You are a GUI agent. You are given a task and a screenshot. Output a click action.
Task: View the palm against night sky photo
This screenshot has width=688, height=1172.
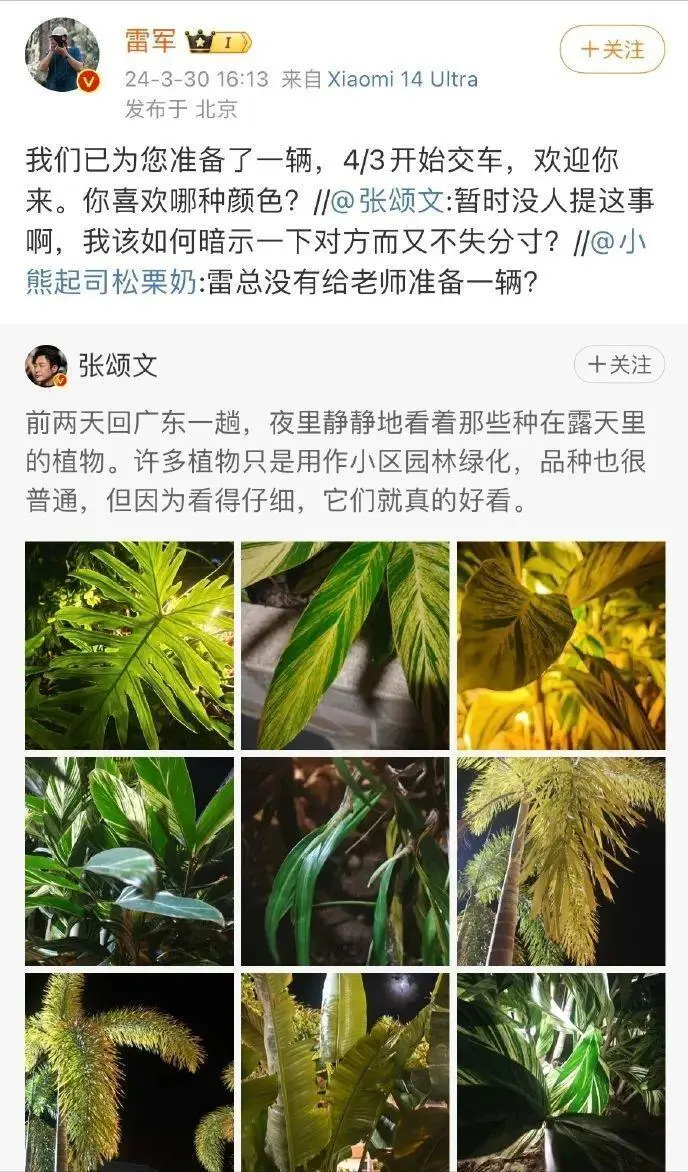pyautogui.click(x=129, y=1071)
